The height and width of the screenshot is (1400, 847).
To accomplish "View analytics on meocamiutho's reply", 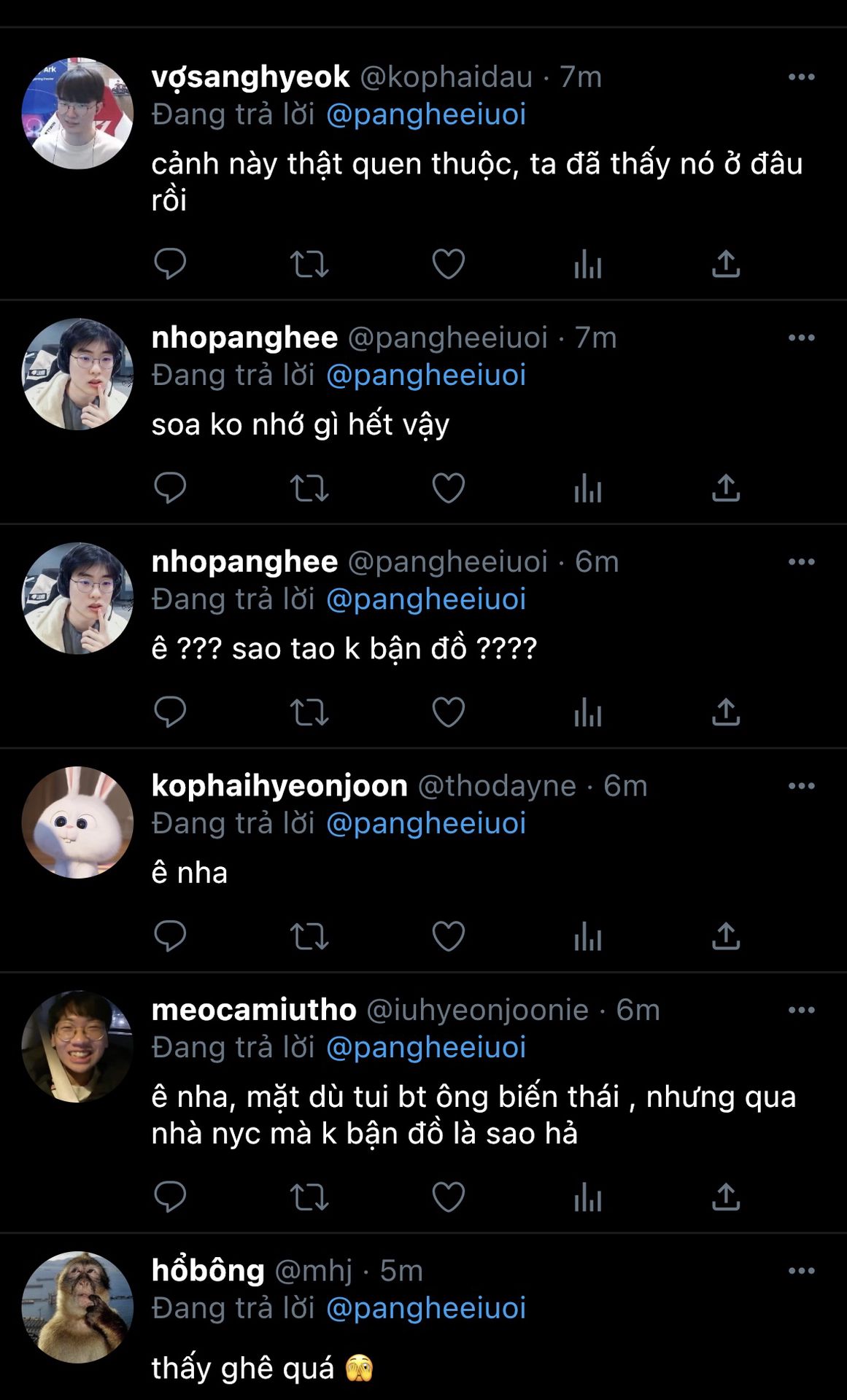I will tap(587, 1197).
